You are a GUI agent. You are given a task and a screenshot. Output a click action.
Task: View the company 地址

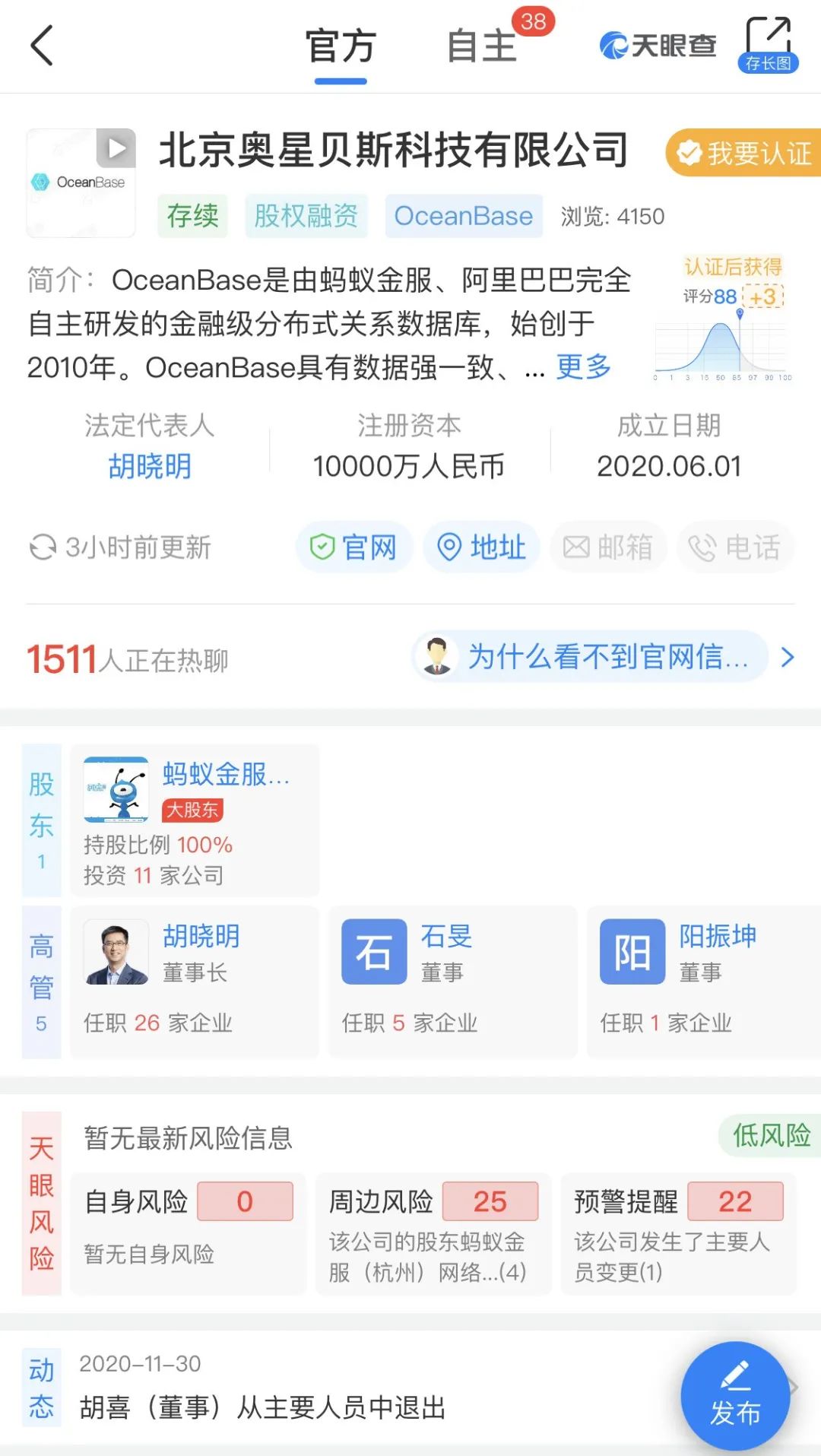482,547
